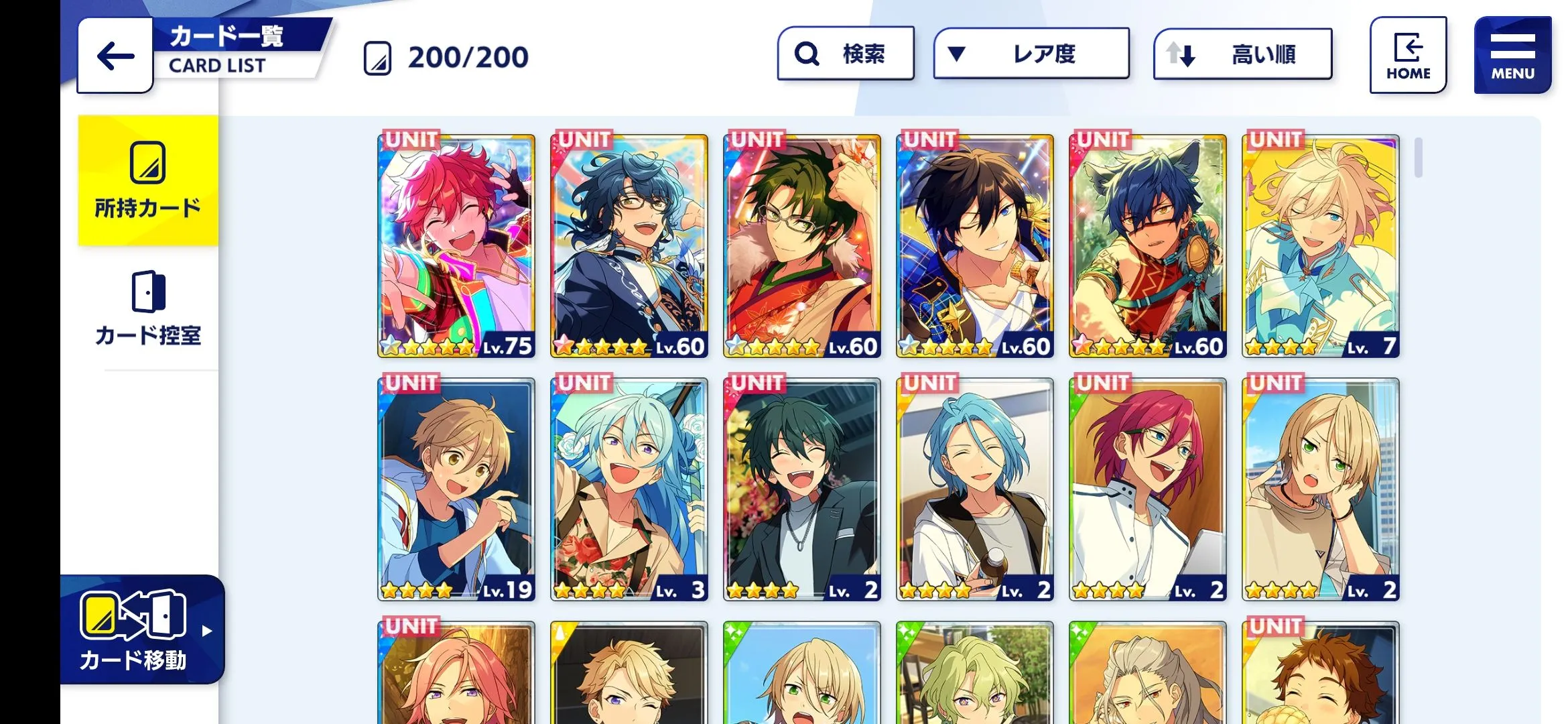The width and height of the screenshot is (1568, 724).
Task: Open the green-haired glasses Lv.60 card
Action: 802,246
